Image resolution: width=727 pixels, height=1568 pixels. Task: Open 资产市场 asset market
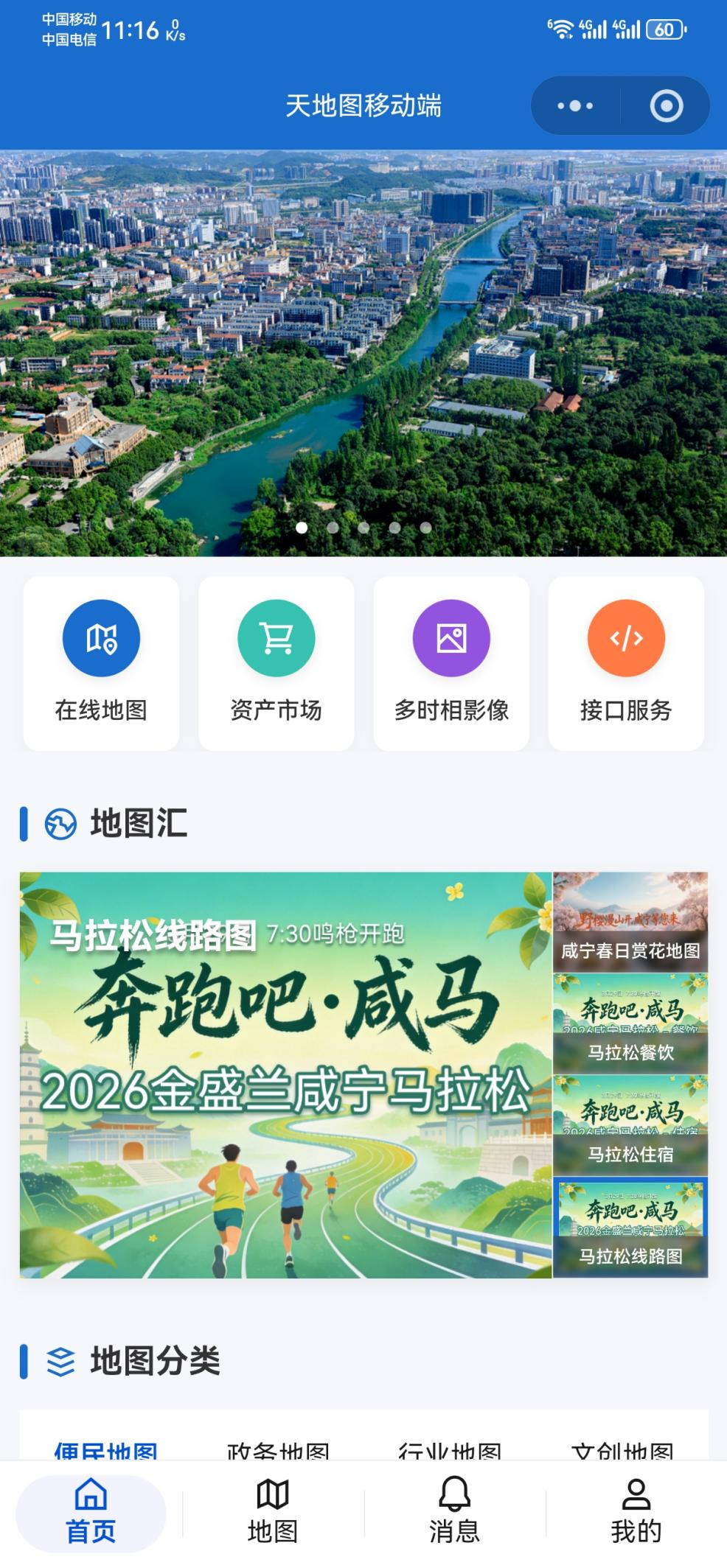click(x=276, y=663)
